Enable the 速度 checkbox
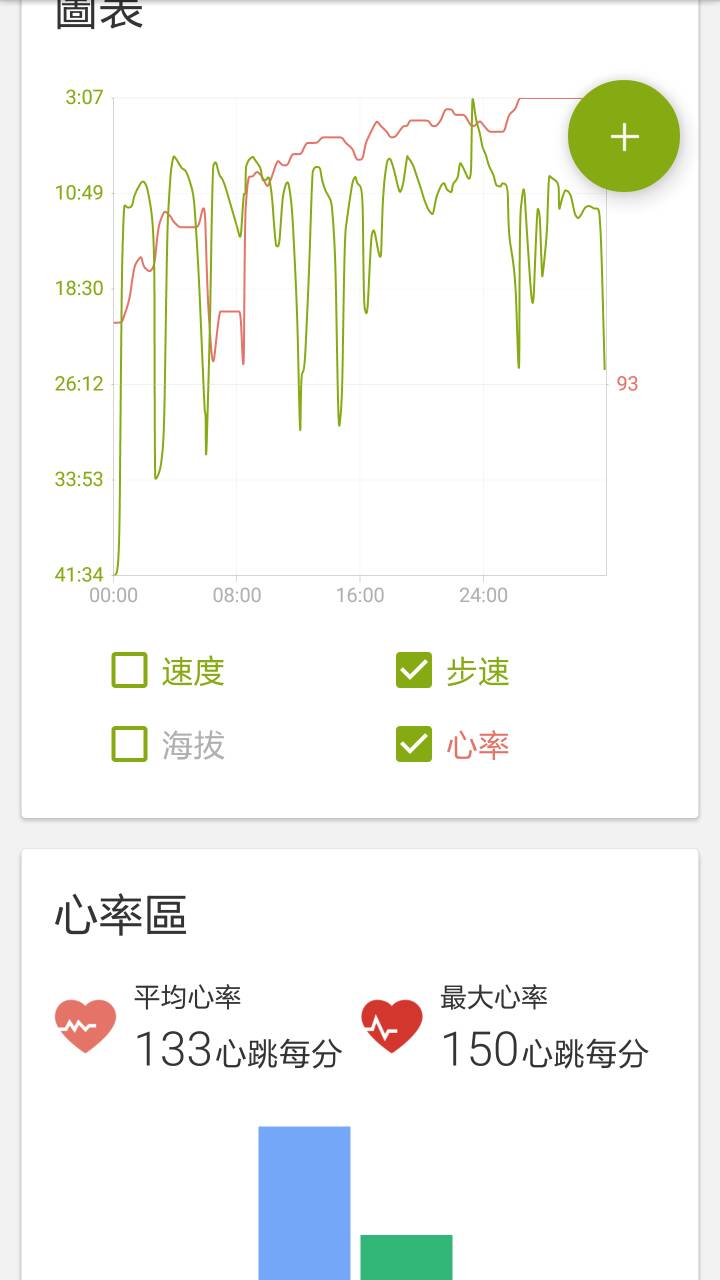 click(129, 670)
